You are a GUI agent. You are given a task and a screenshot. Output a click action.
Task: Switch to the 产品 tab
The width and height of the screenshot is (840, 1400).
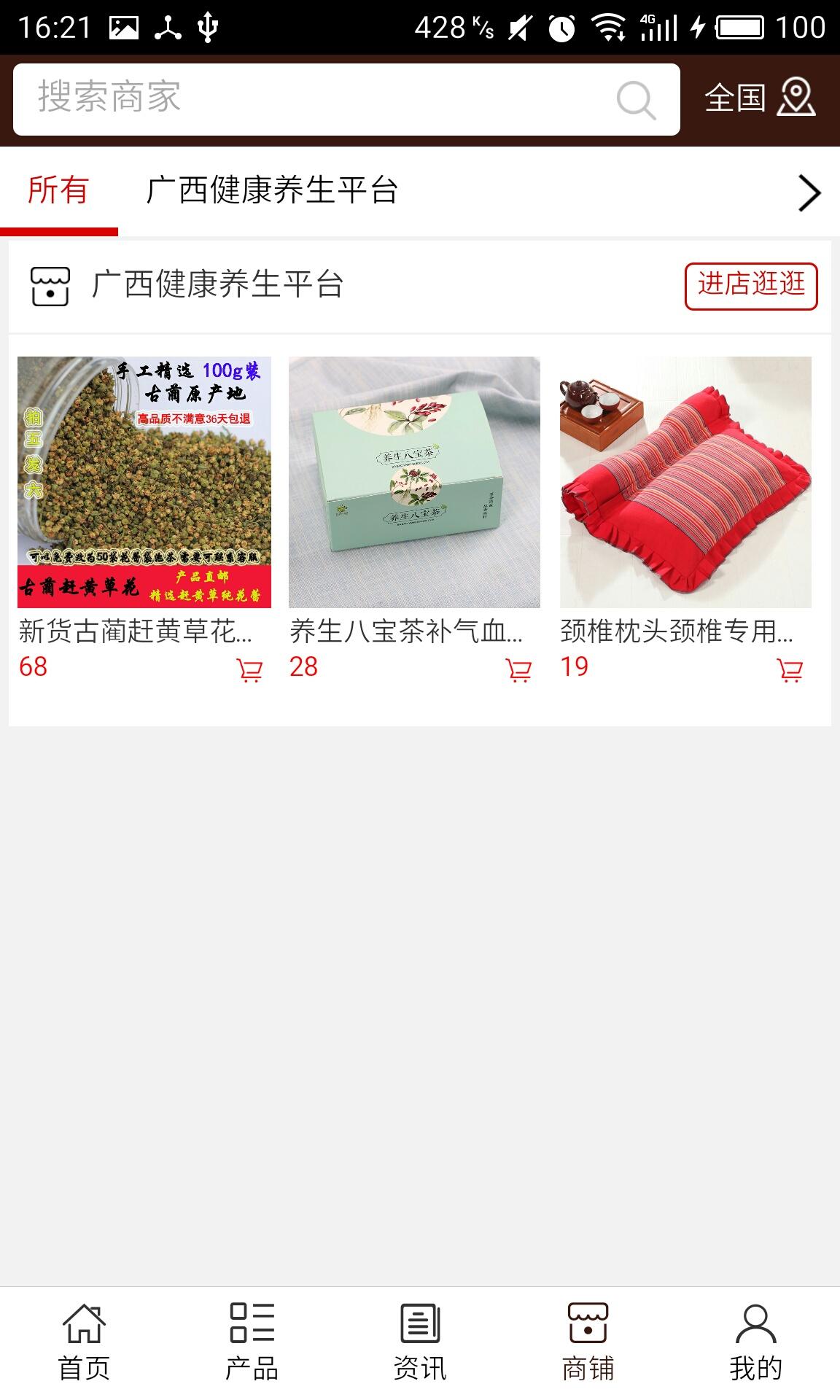click(x=252, y=1342)
